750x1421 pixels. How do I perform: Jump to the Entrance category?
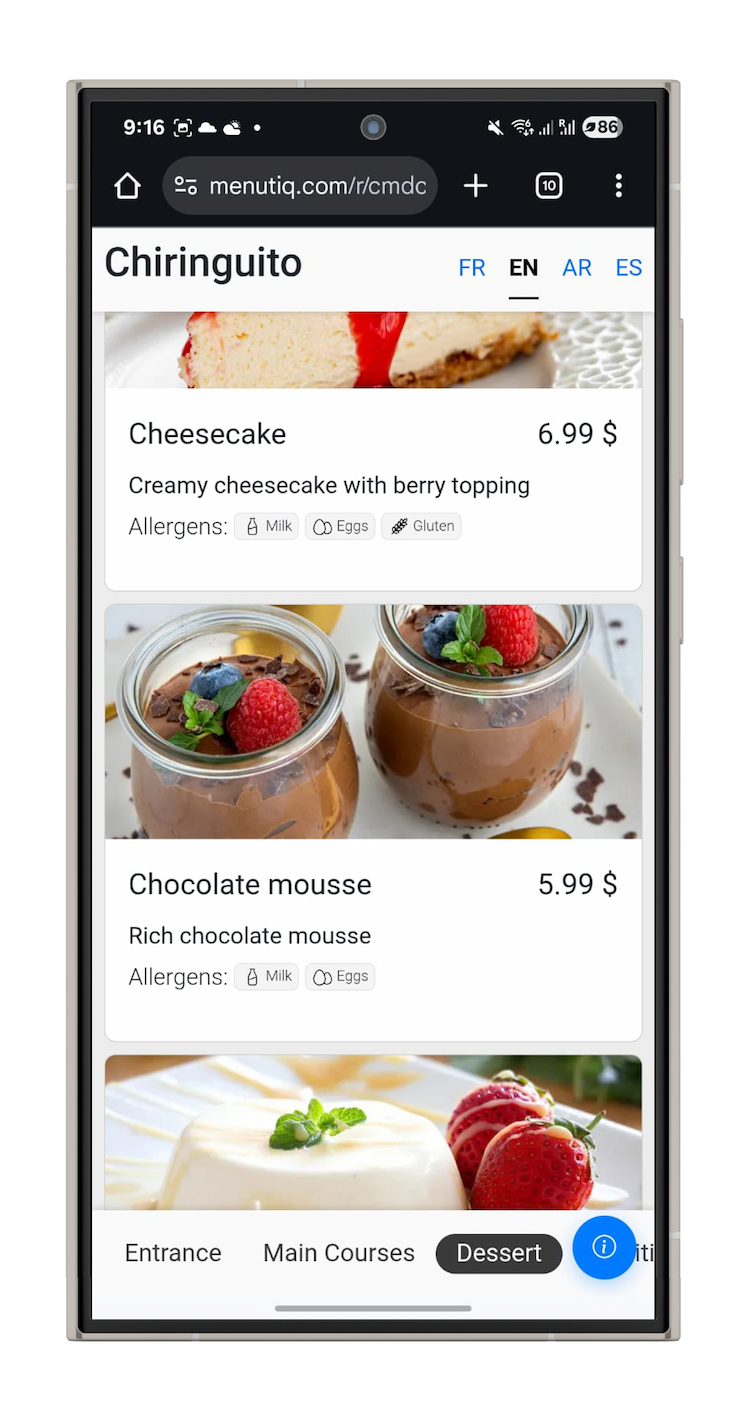tap(173, 1253)
